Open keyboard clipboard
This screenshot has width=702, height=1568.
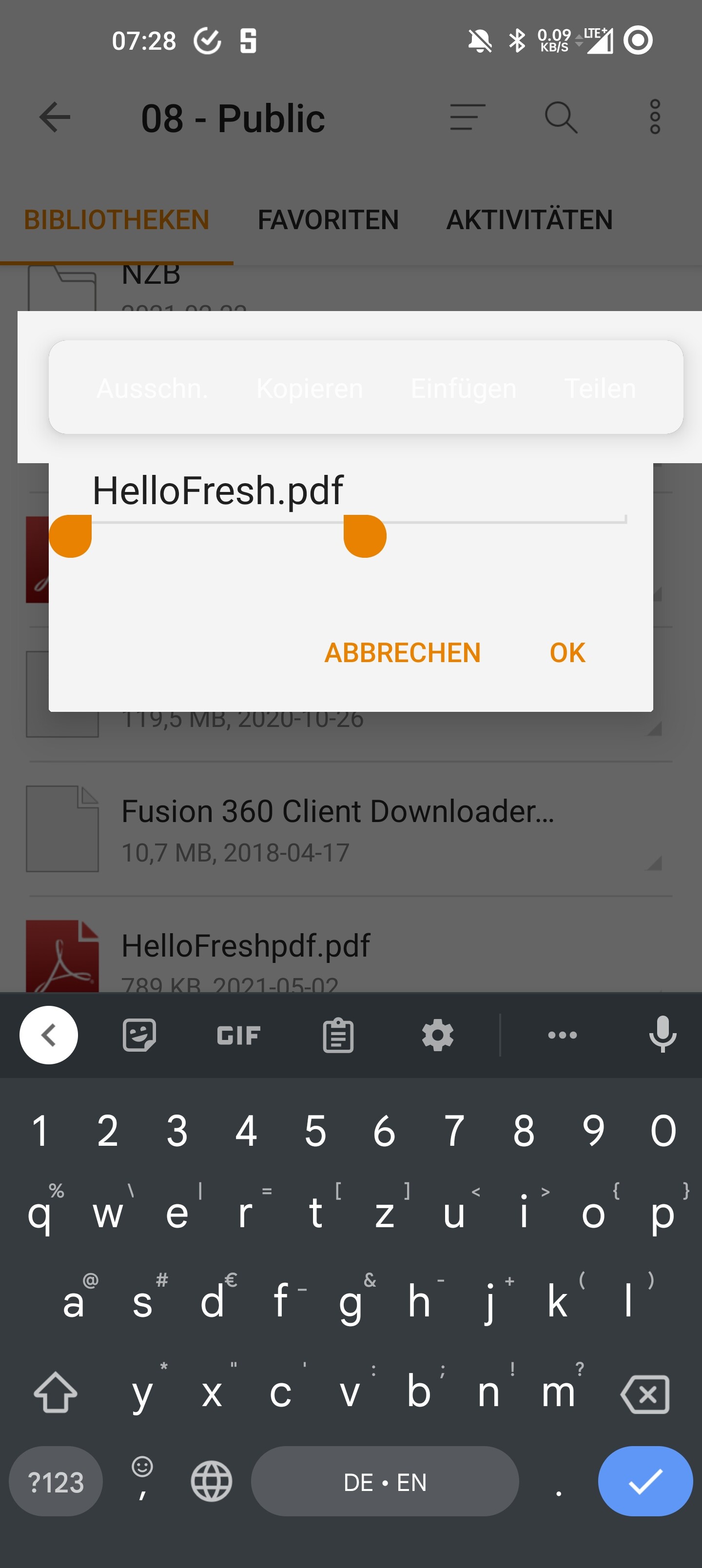pos(338,1035)
